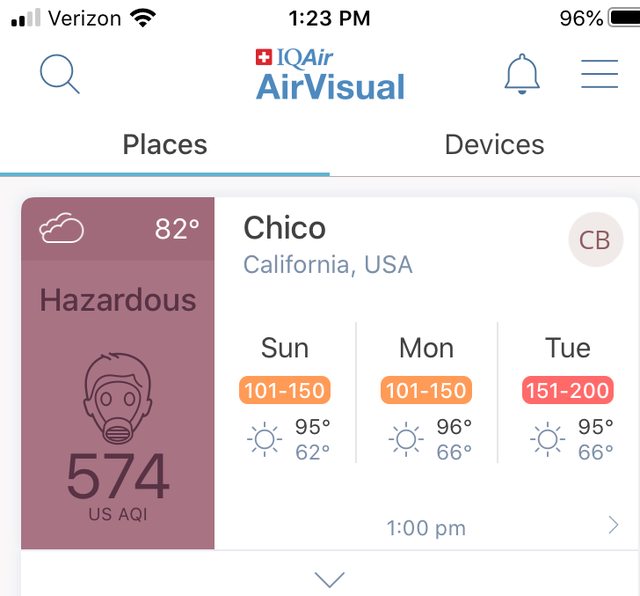The width and height of the screenshot is (640, 596).
Task: Open the hamburger menu
Action: point(599,74)
